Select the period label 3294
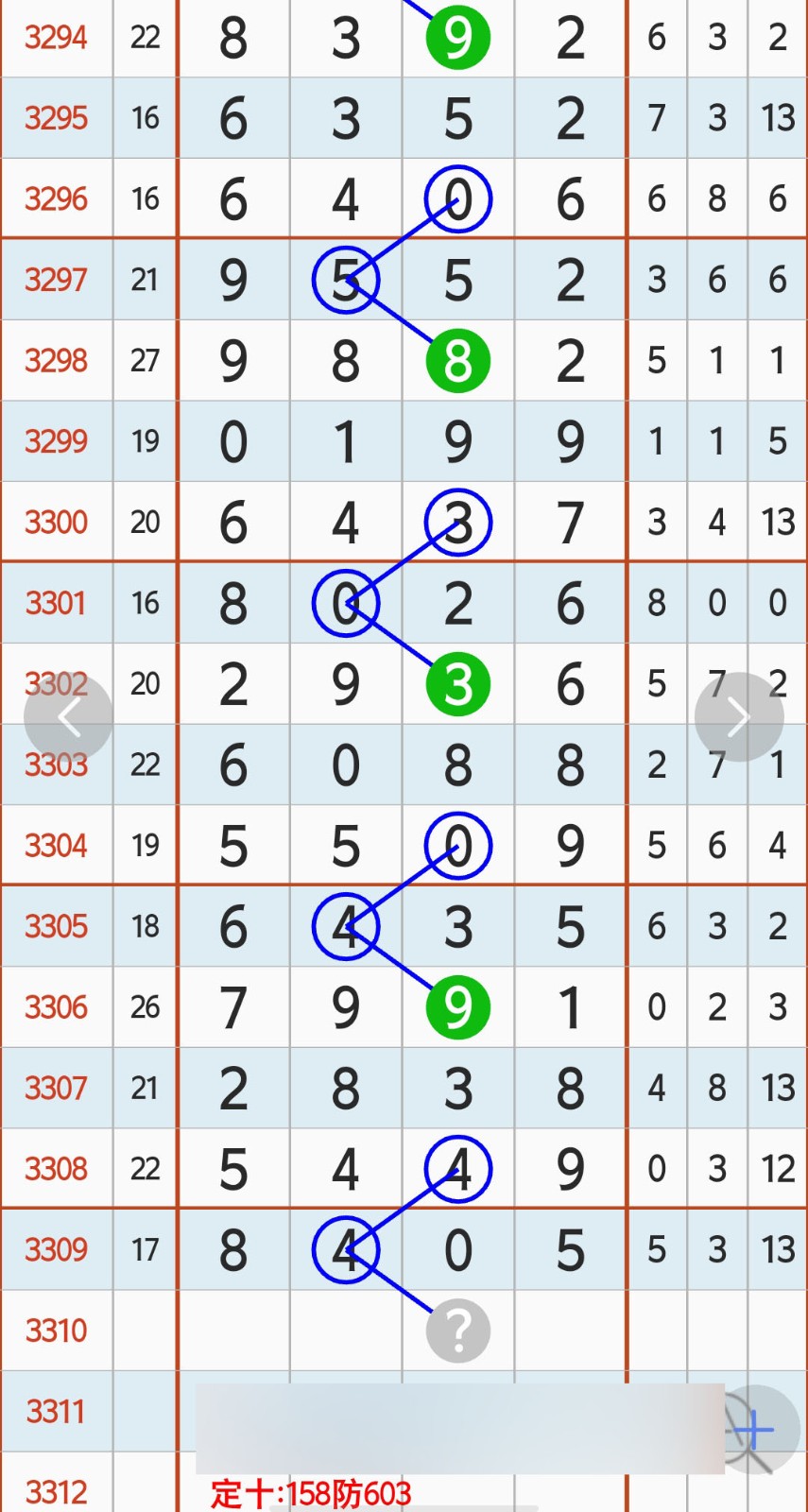The width and height of the screenshot is (808, 1512). click(56, 38)
